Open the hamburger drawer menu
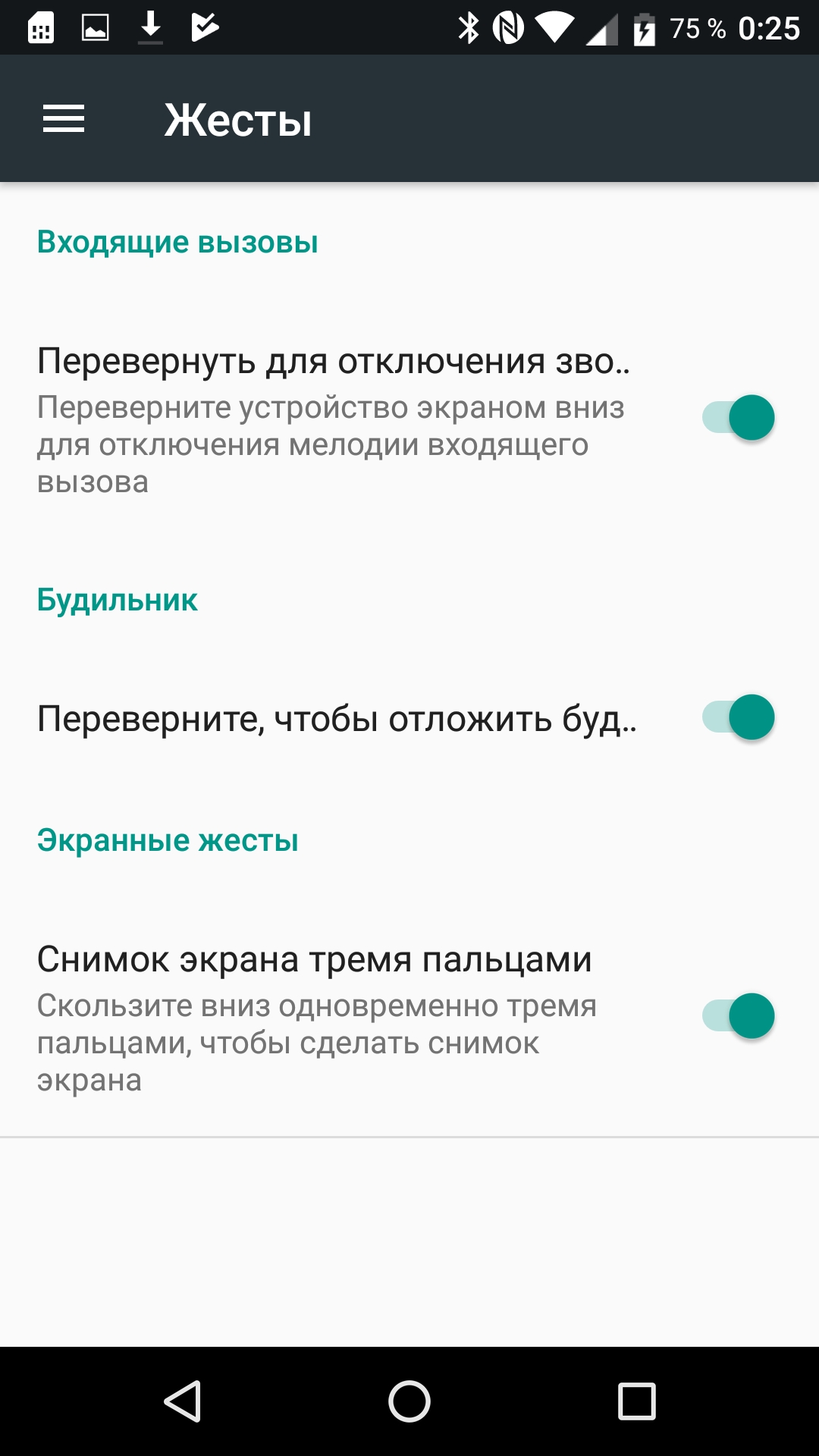 click(x=64, y=119)
